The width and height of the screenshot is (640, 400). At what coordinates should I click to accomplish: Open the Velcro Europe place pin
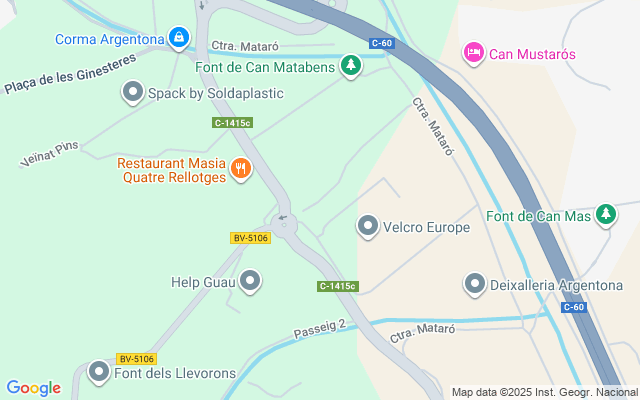368,227
